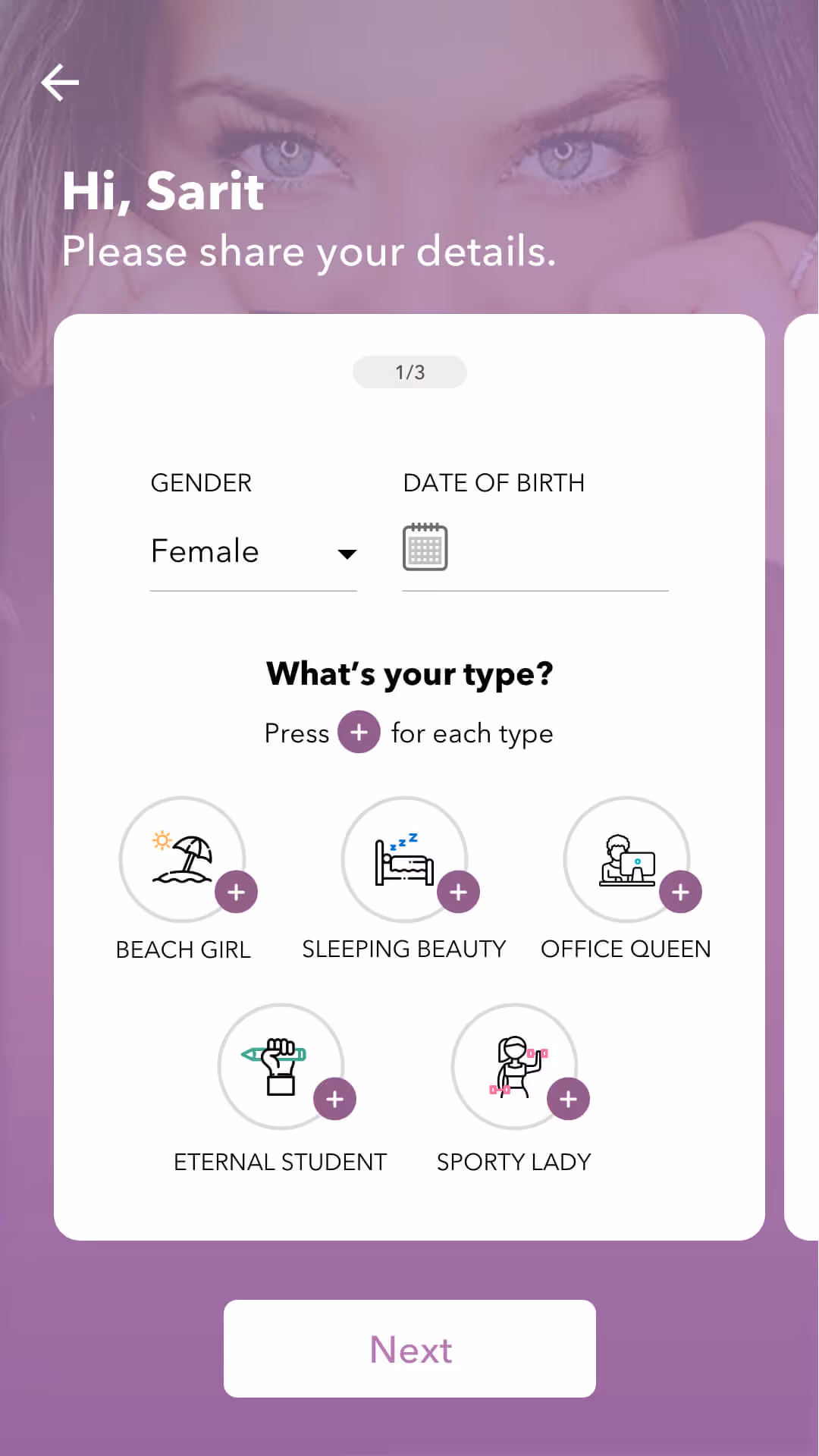The width and height of the screenshot is (819, 1456).
Task: Select the Office Queen plus button
Action: tap(680, 892)
